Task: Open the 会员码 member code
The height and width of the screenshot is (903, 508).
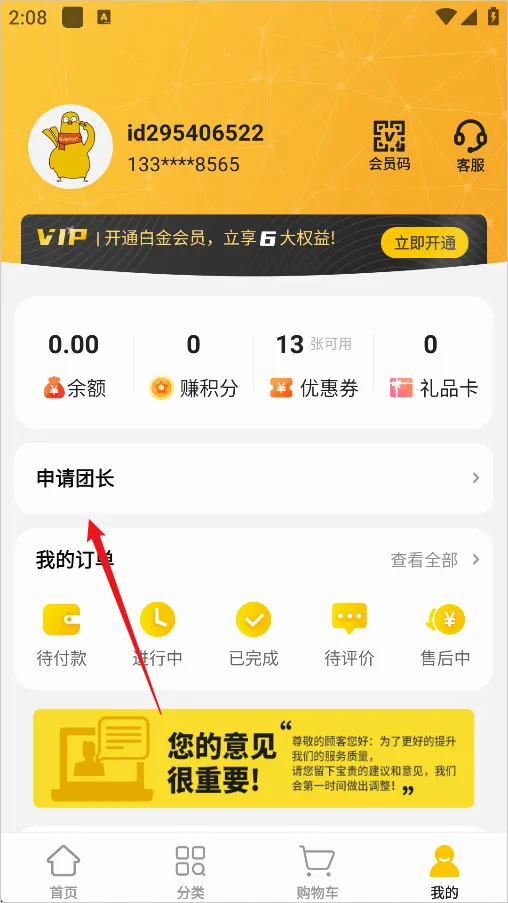Action: [x=389, y=145]
